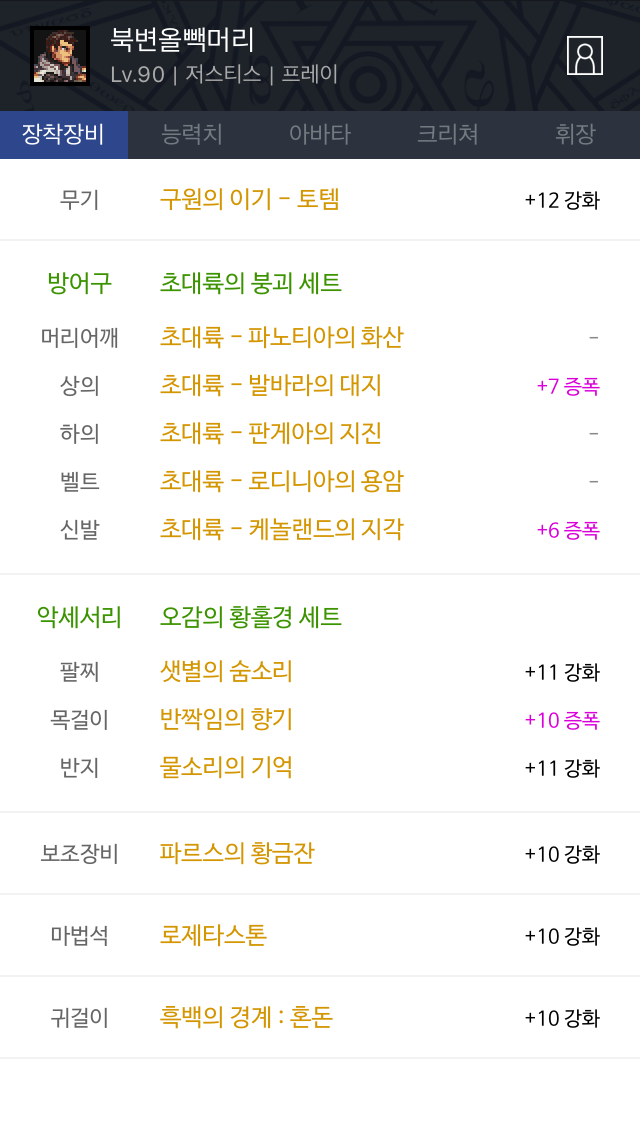Open ring item 물소리의 기억
The width and height of the screenshot is (640, 1136).
coord(226,767)
